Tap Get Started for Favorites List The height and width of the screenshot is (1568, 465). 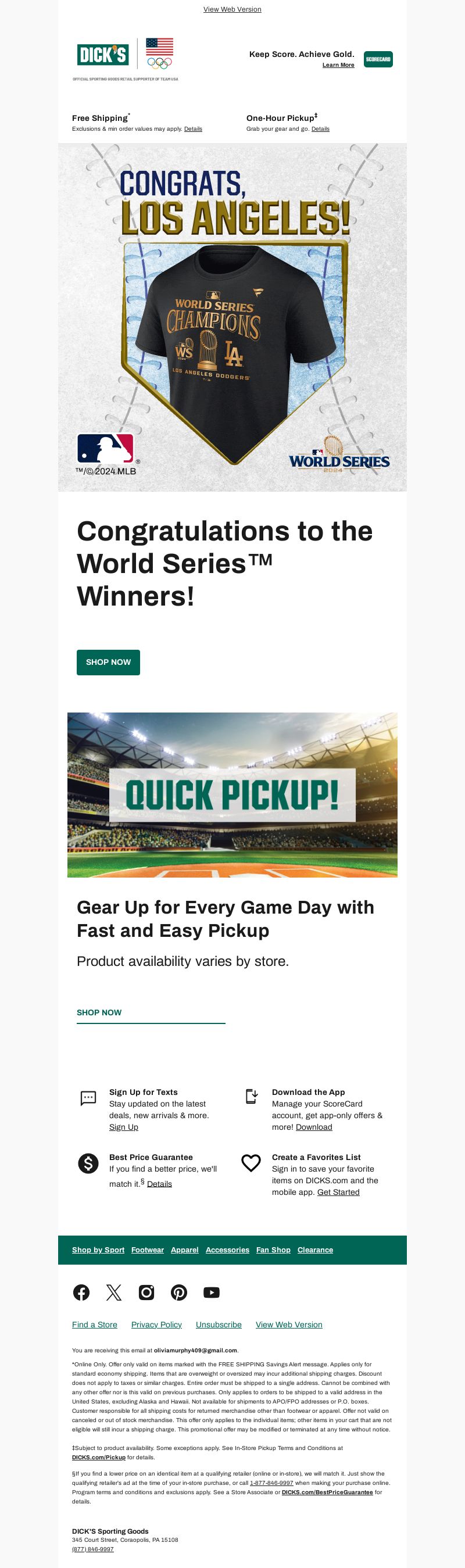pos(338,1192)
